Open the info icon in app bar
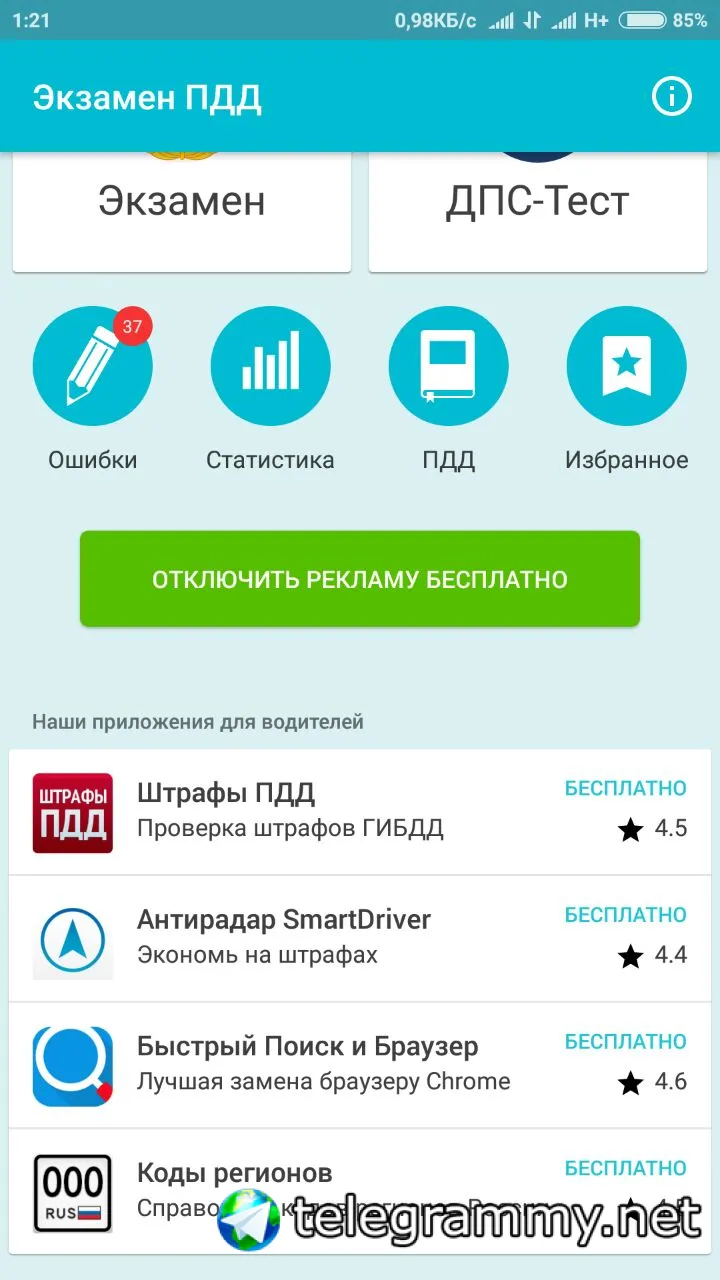 point(672,97)
